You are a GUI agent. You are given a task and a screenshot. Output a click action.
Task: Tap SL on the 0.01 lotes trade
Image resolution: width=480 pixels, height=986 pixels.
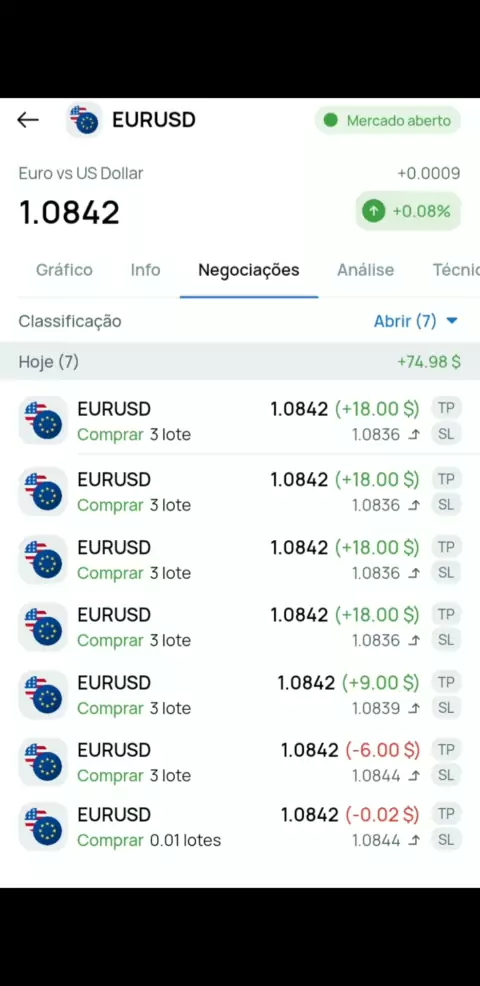click(446, 839)
